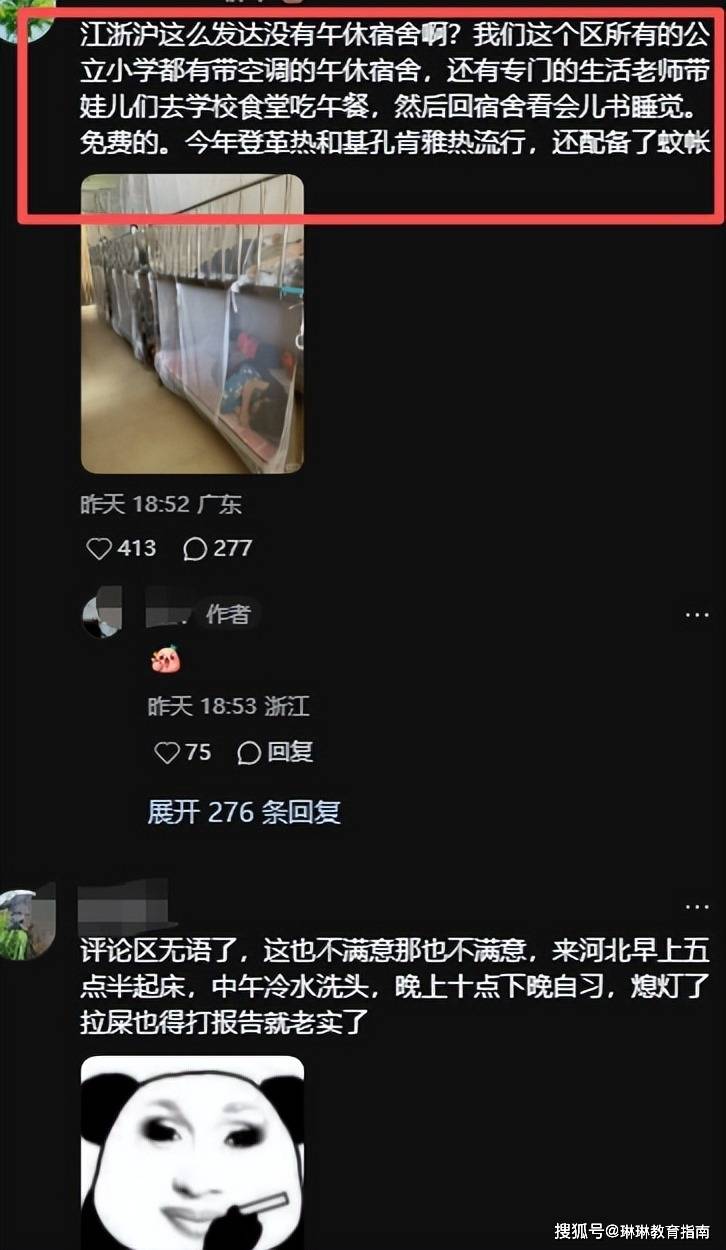Like the comment with 413 likes
The height and width of the screenshot is (1250, 726).
pos(99,548)
